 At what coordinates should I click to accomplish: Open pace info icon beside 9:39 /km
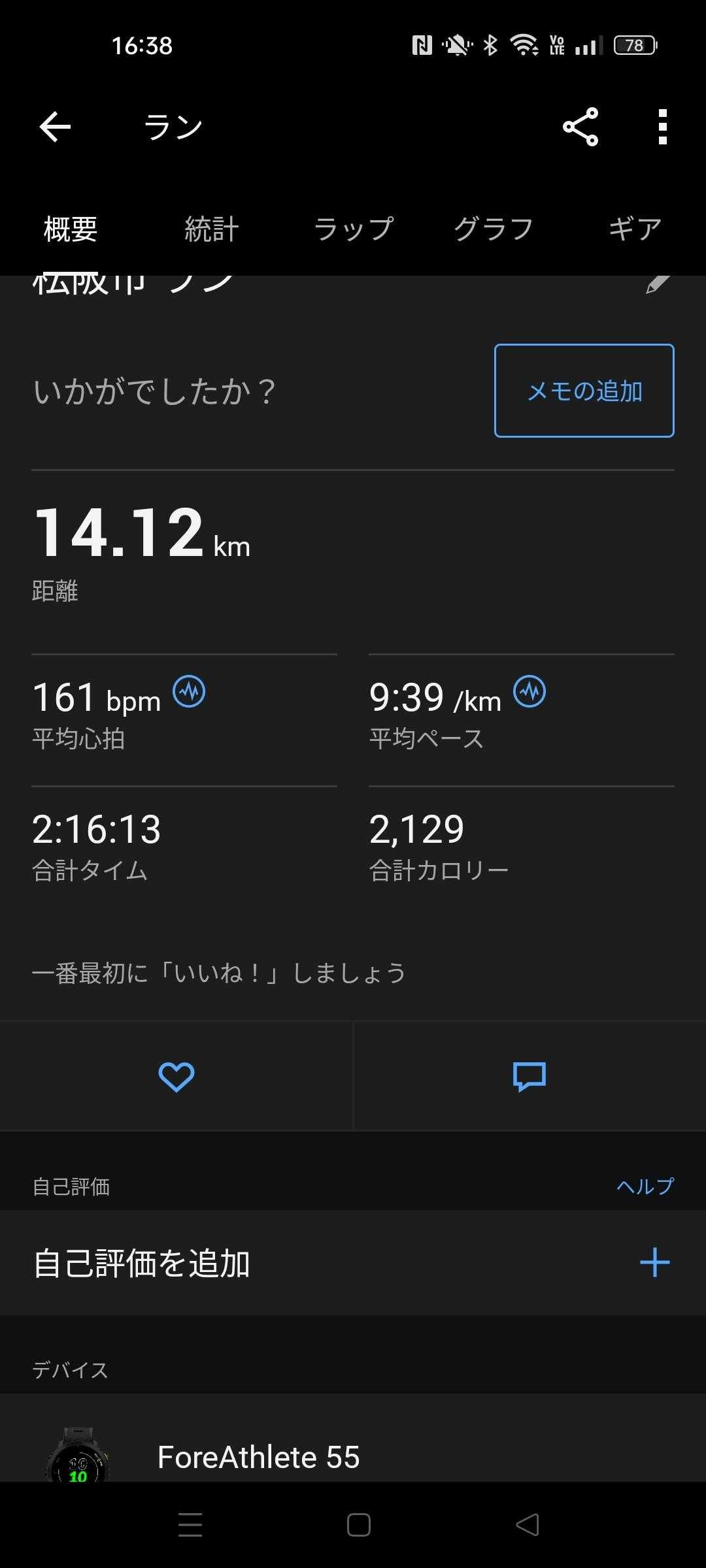pos(529,692)
